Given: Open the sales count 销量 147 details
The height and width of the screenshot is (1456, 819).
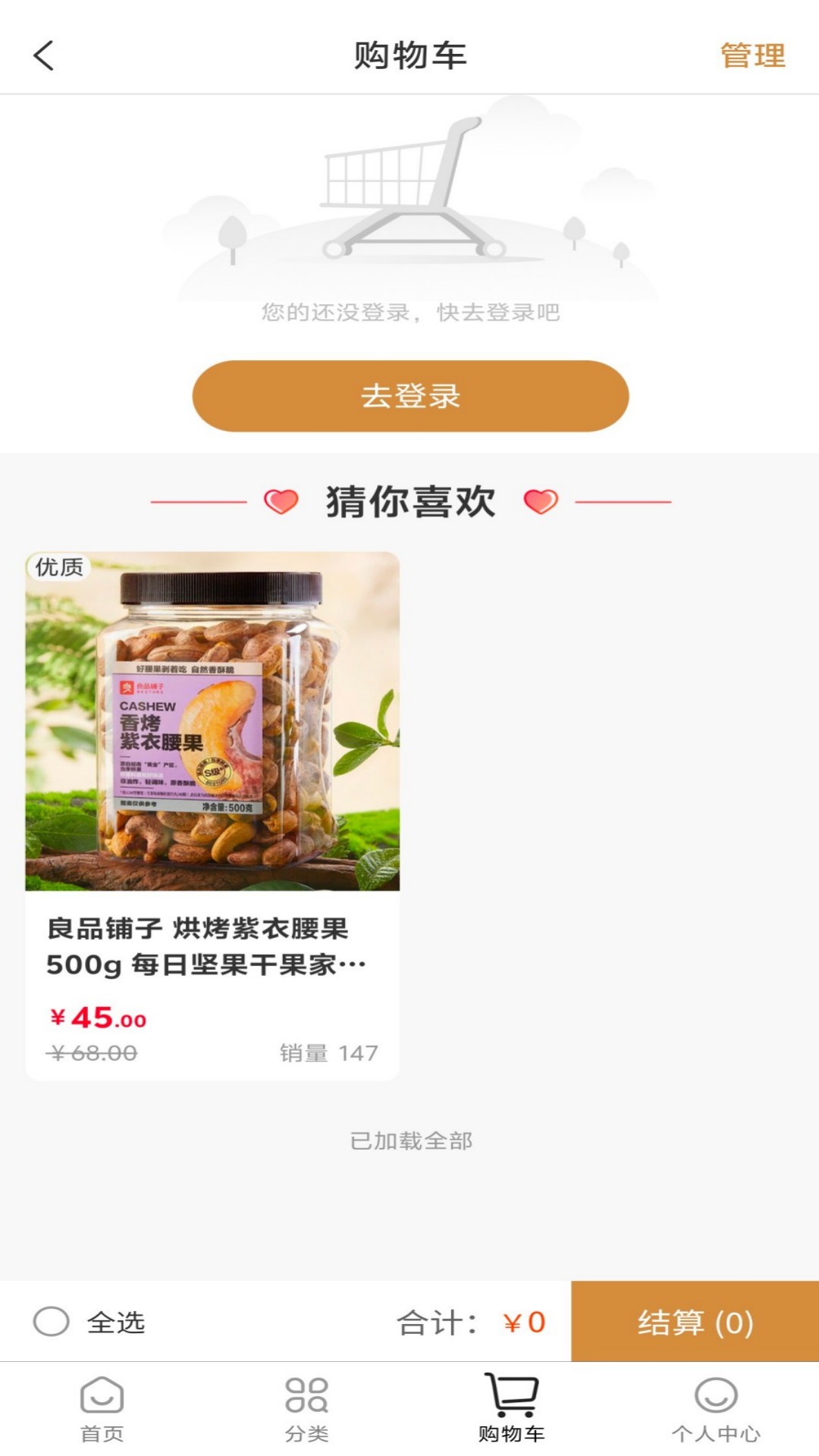Looking at the screenshot, I should pyautogui.click(x=328, y=1053).
